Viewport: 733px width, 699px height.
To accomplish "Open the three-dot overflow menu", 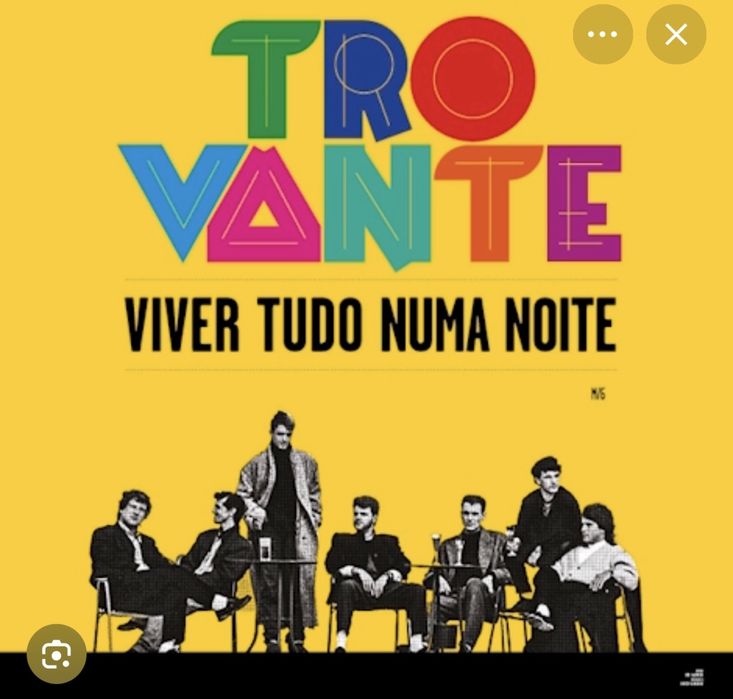I will (602, 35).
